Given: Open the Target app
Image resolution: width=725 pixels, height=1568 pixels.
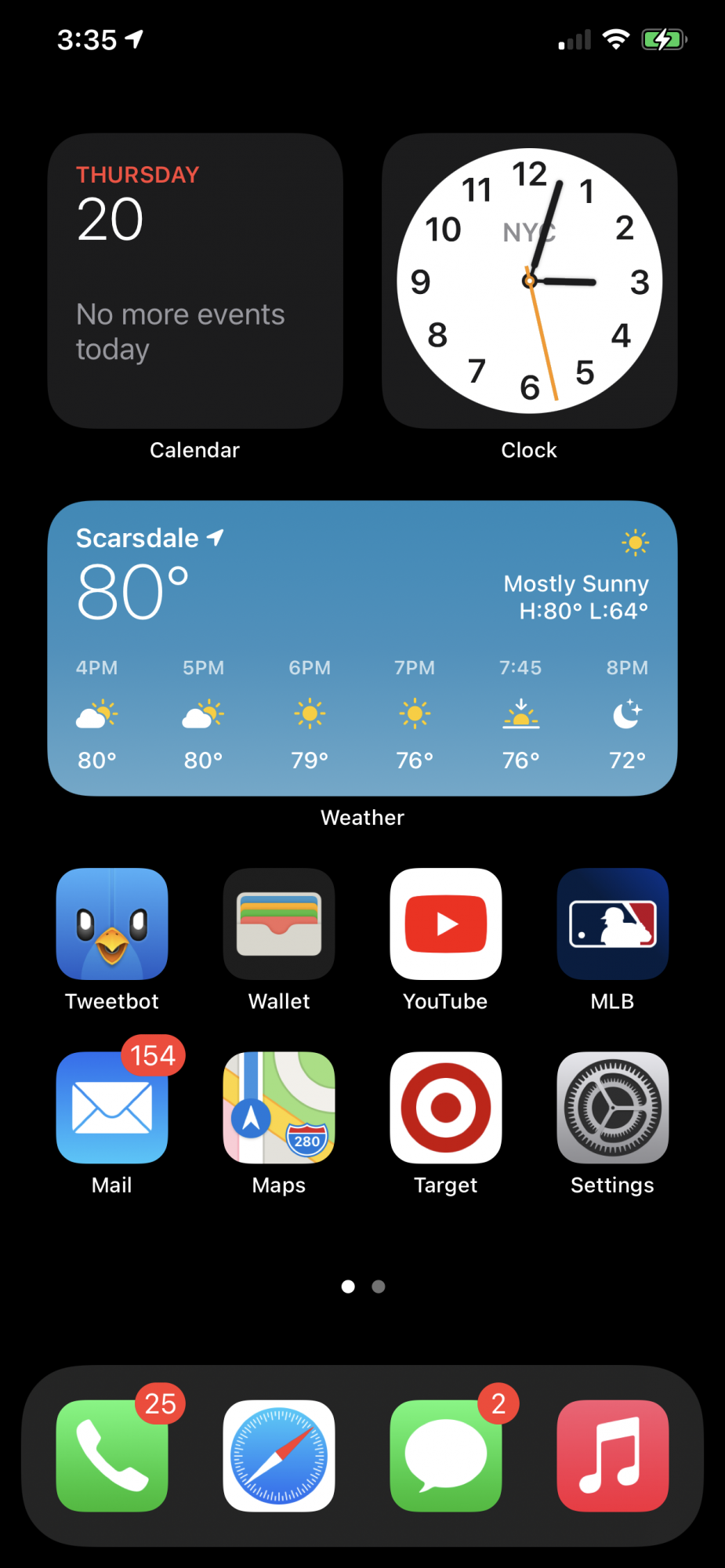Looking at the screenshot, I should (x=446, y=1107).
